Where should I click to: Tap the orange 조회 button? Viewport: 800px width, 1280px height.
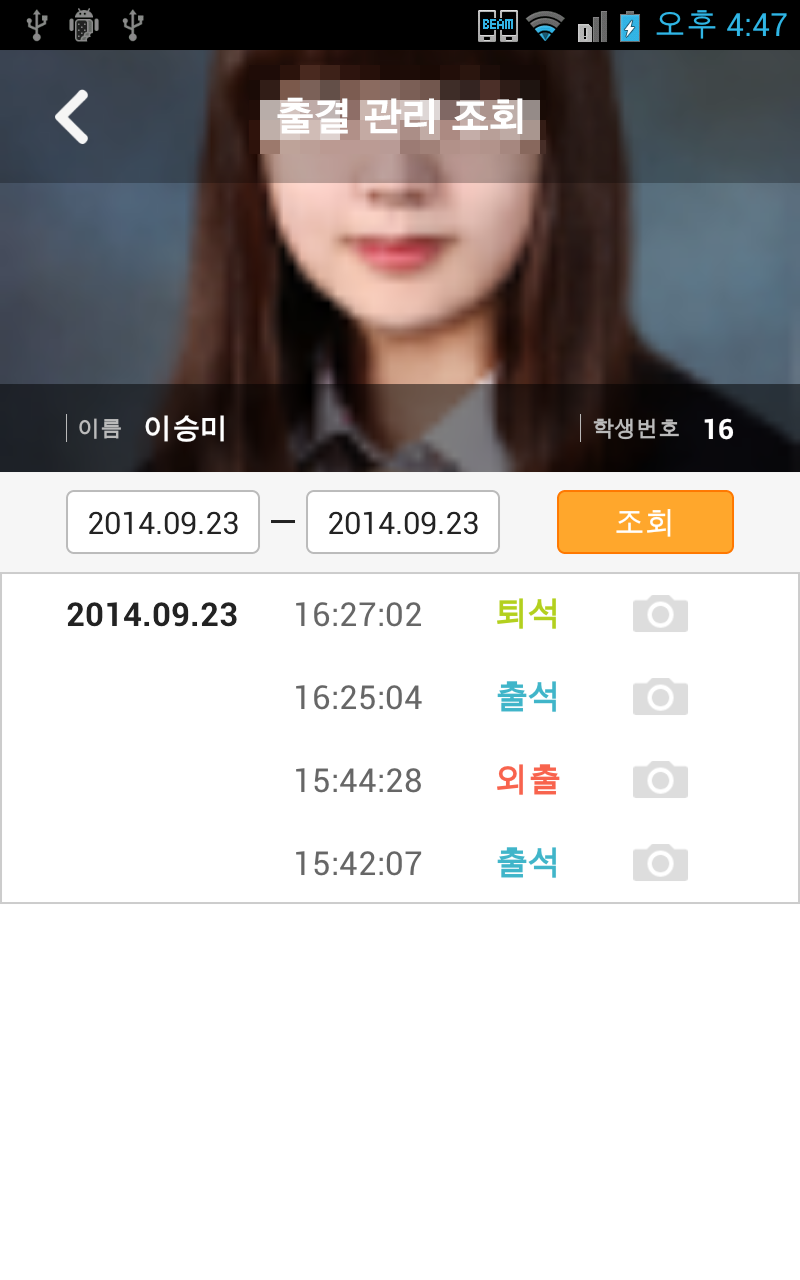tap(645, 522)
